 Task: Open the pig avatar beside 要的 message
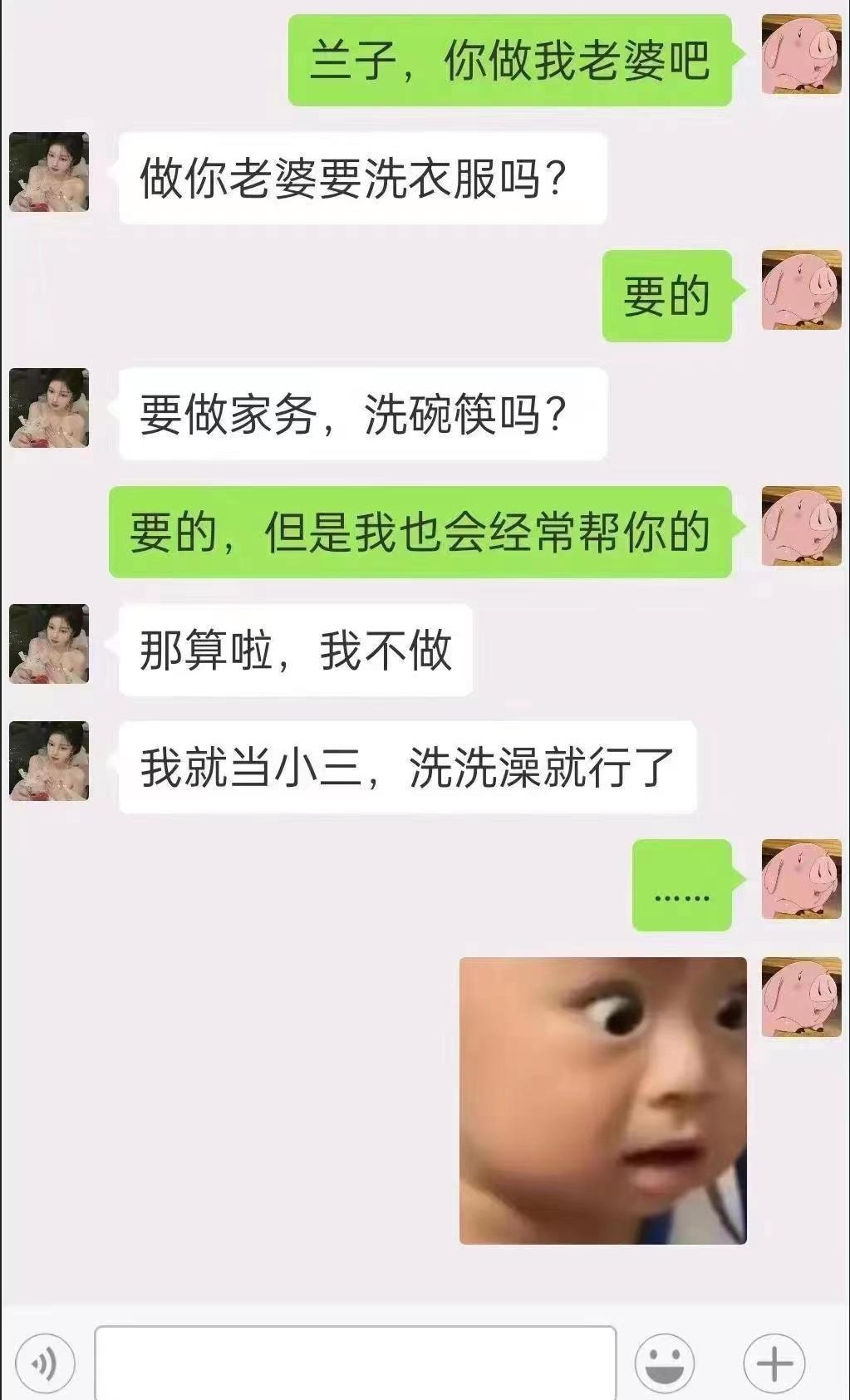pyautogui.click(x=801, y=291)
